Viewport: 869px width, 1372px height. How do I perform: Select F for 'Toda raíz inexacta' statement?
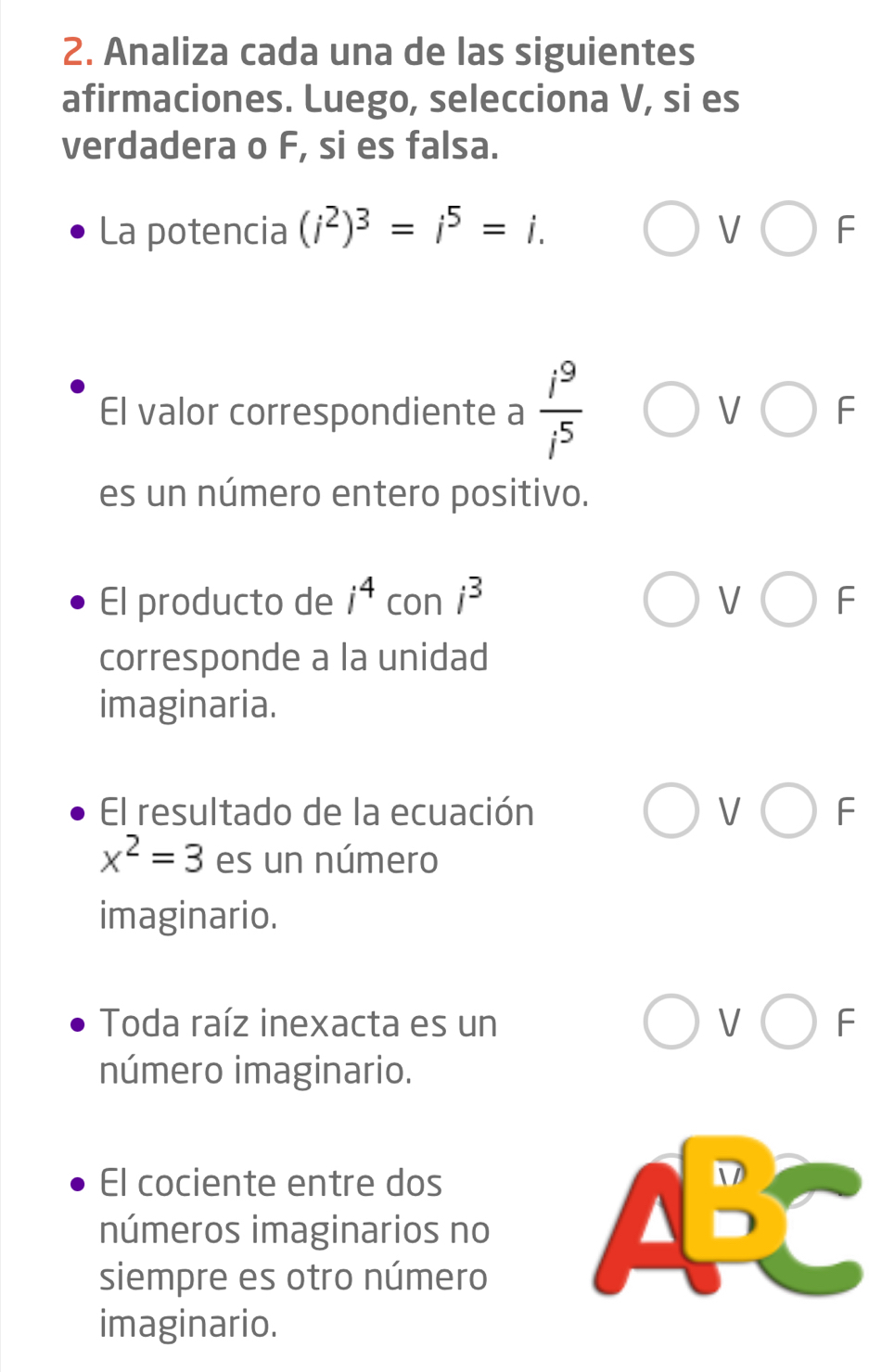788,1023
